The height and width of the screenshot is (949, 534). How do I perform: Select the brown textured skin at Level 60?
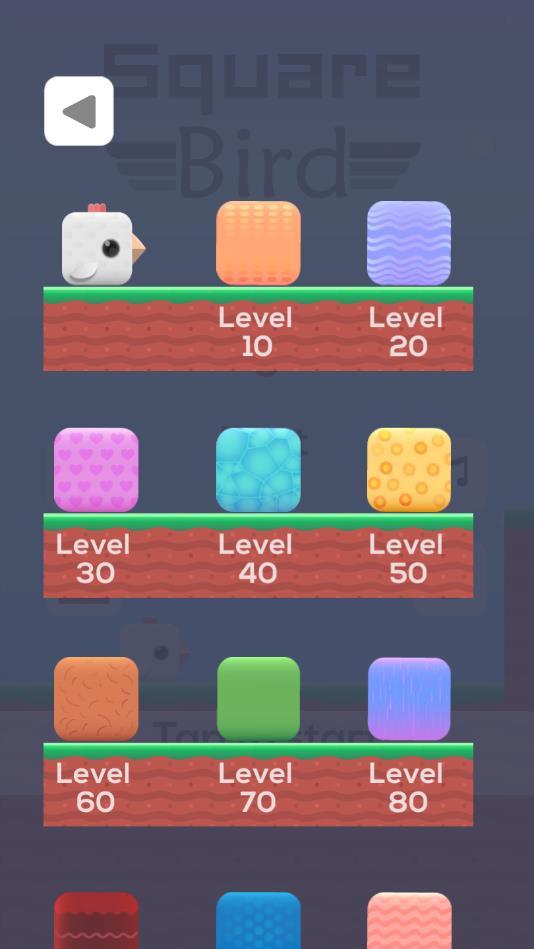[96, 698]
